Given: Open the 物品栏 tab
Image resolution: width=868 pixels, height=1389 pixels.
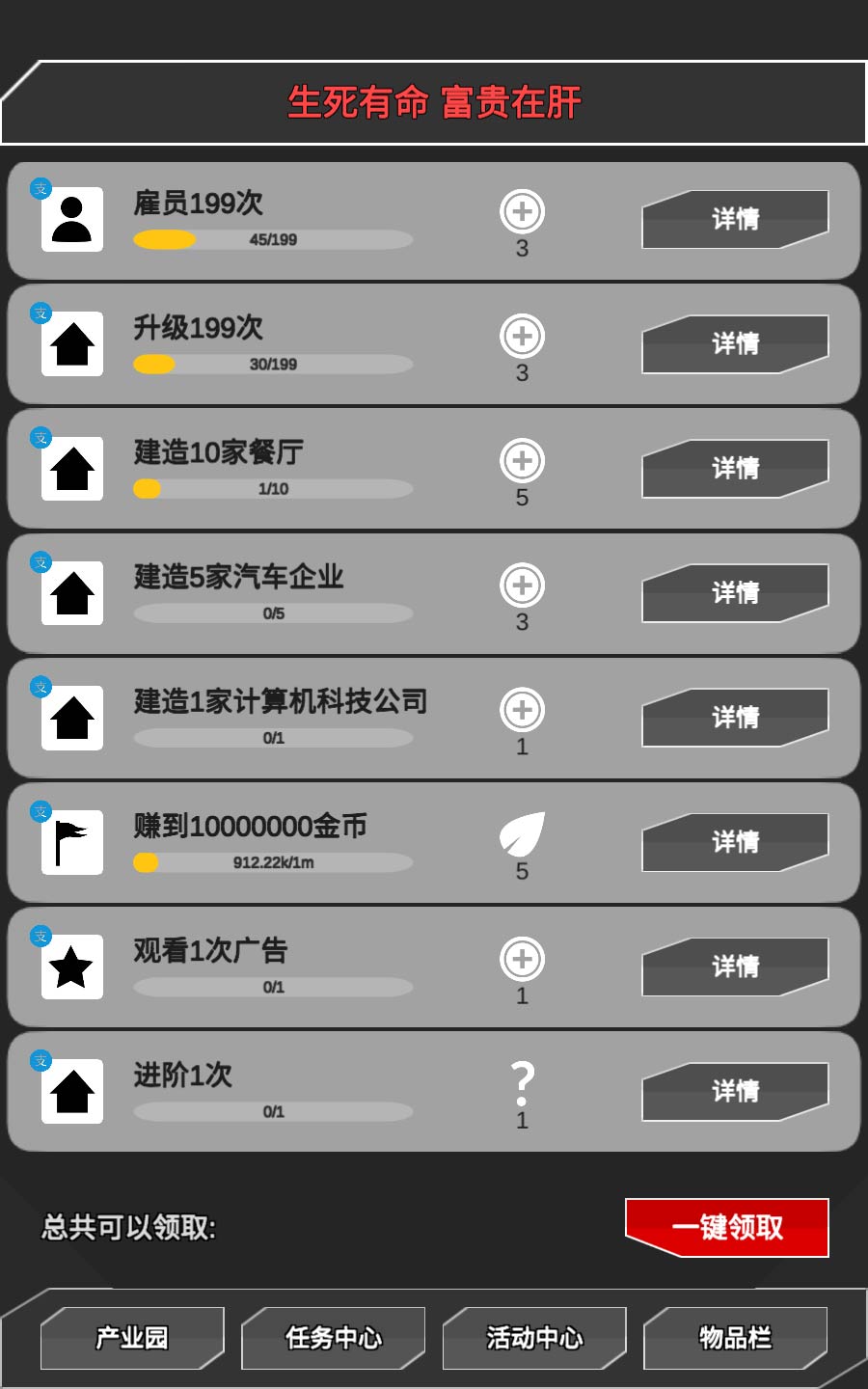Looking at the screenshot, I should [x=735, y=1338].
